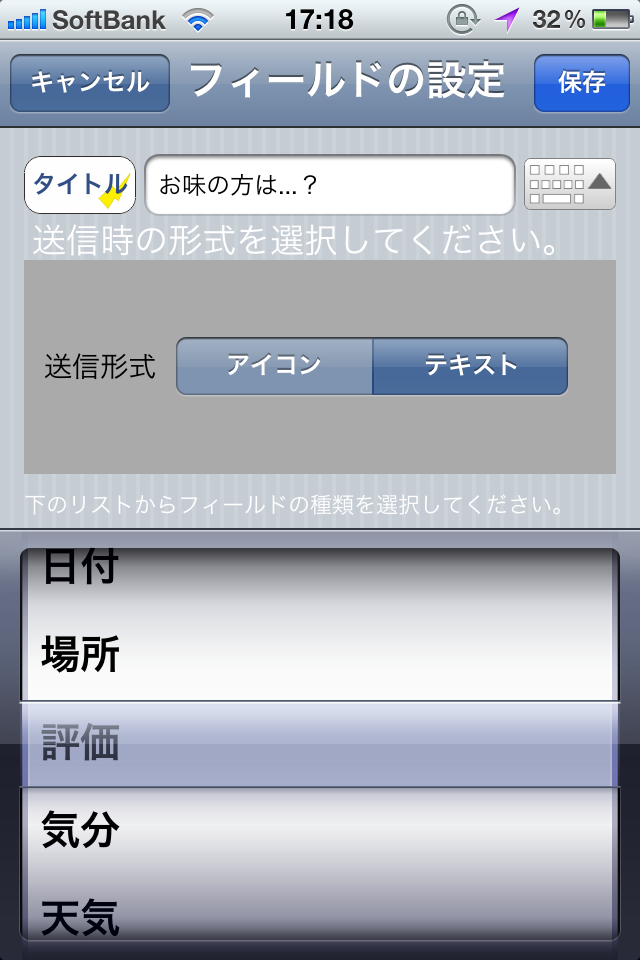Switch send format to アイコン
Screen dimensions: 640x960
[x=274, y=366]
